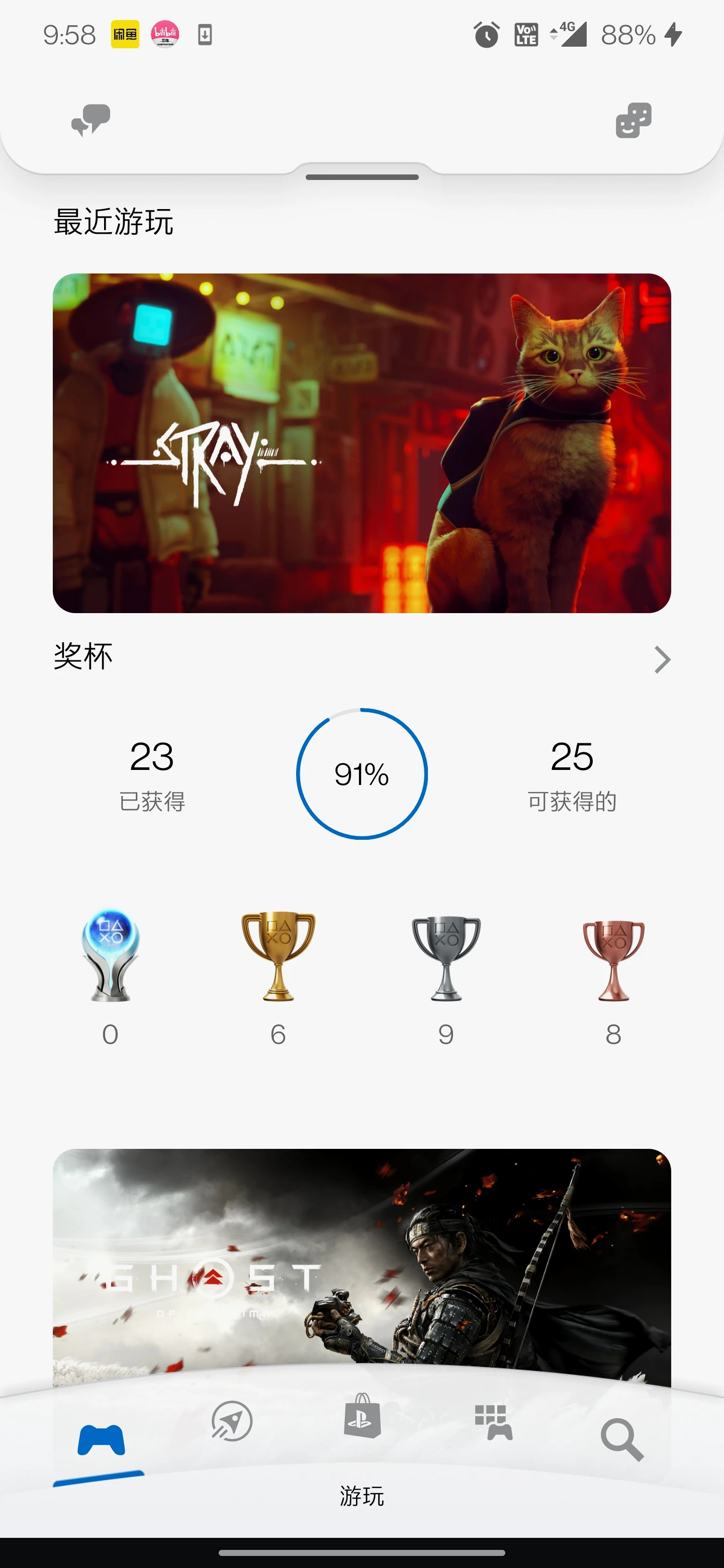The image size is (724, 1568).
Task: Select the 游玩 controller tab
Action: point(101,1440)
